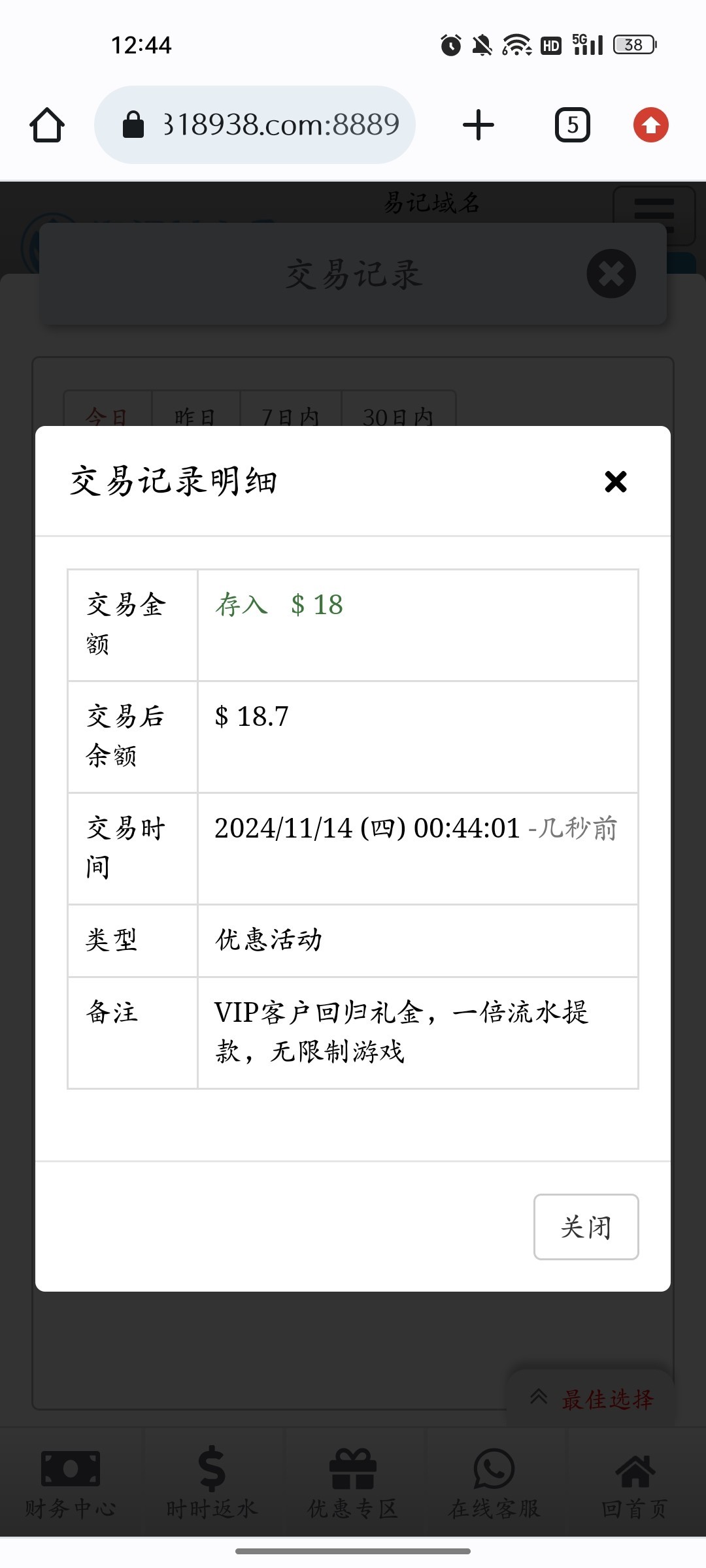
Task: Close the 交易记录明细 dialog with X
Action: (615, 482)
